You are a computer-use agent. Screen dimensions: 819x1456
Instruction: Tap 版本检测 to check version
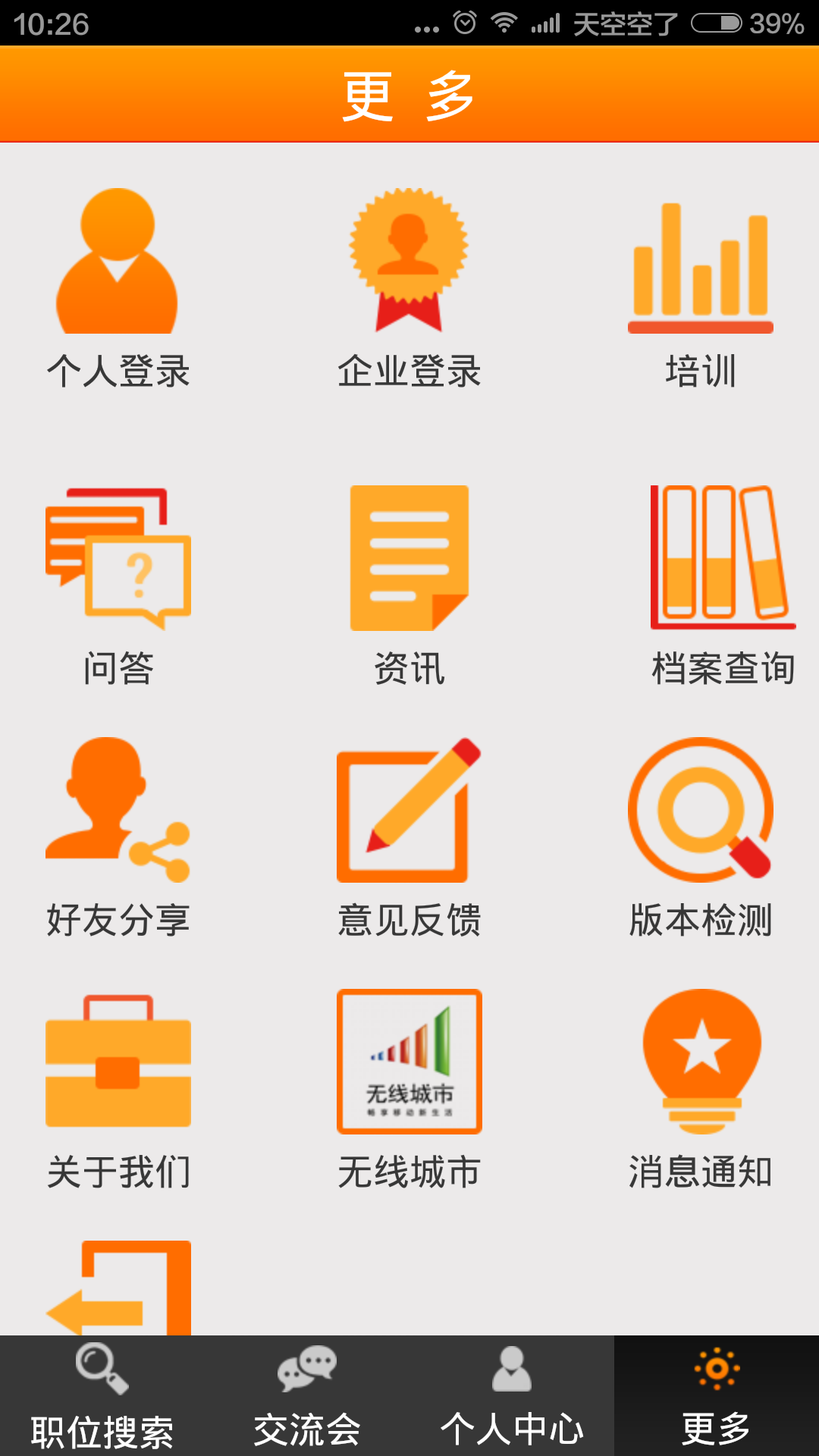coord(700,834)
